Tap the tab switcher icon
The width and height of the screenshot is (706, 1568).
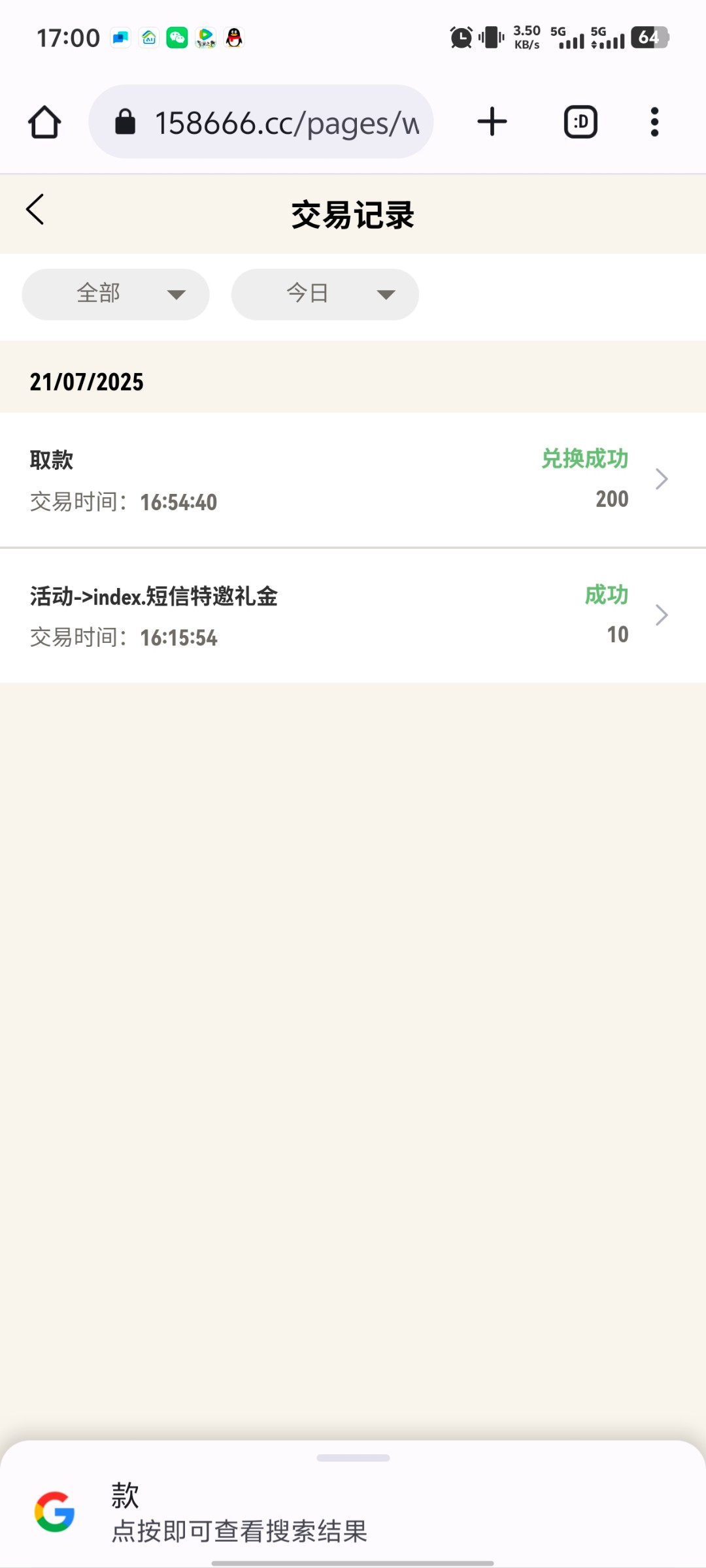tap(579, 122)
